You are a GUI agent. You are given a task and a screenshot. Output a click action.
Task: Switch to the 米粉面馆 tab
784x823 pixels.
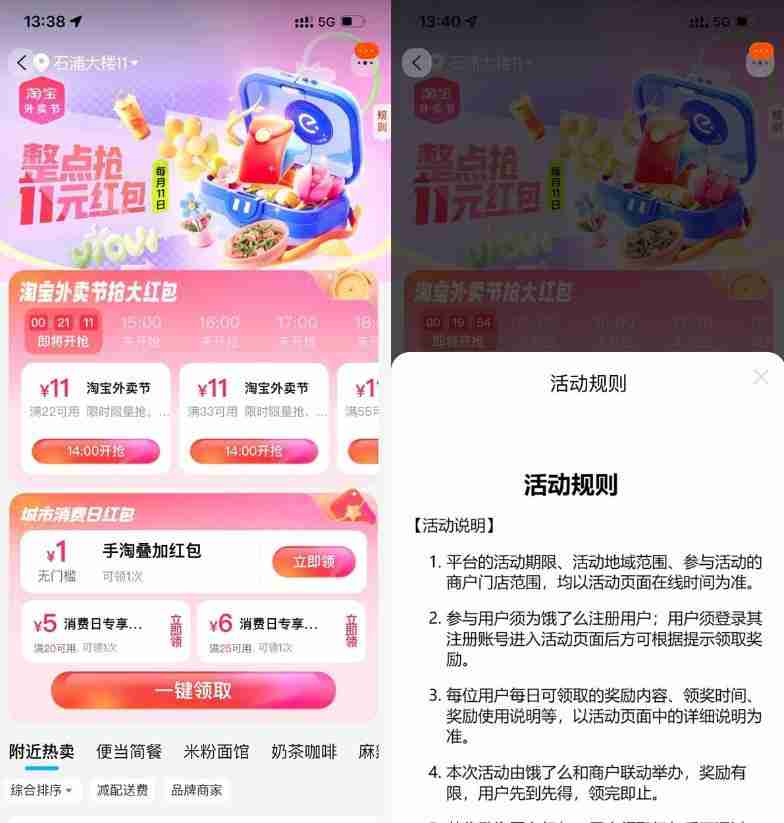(x=216, y=752)
